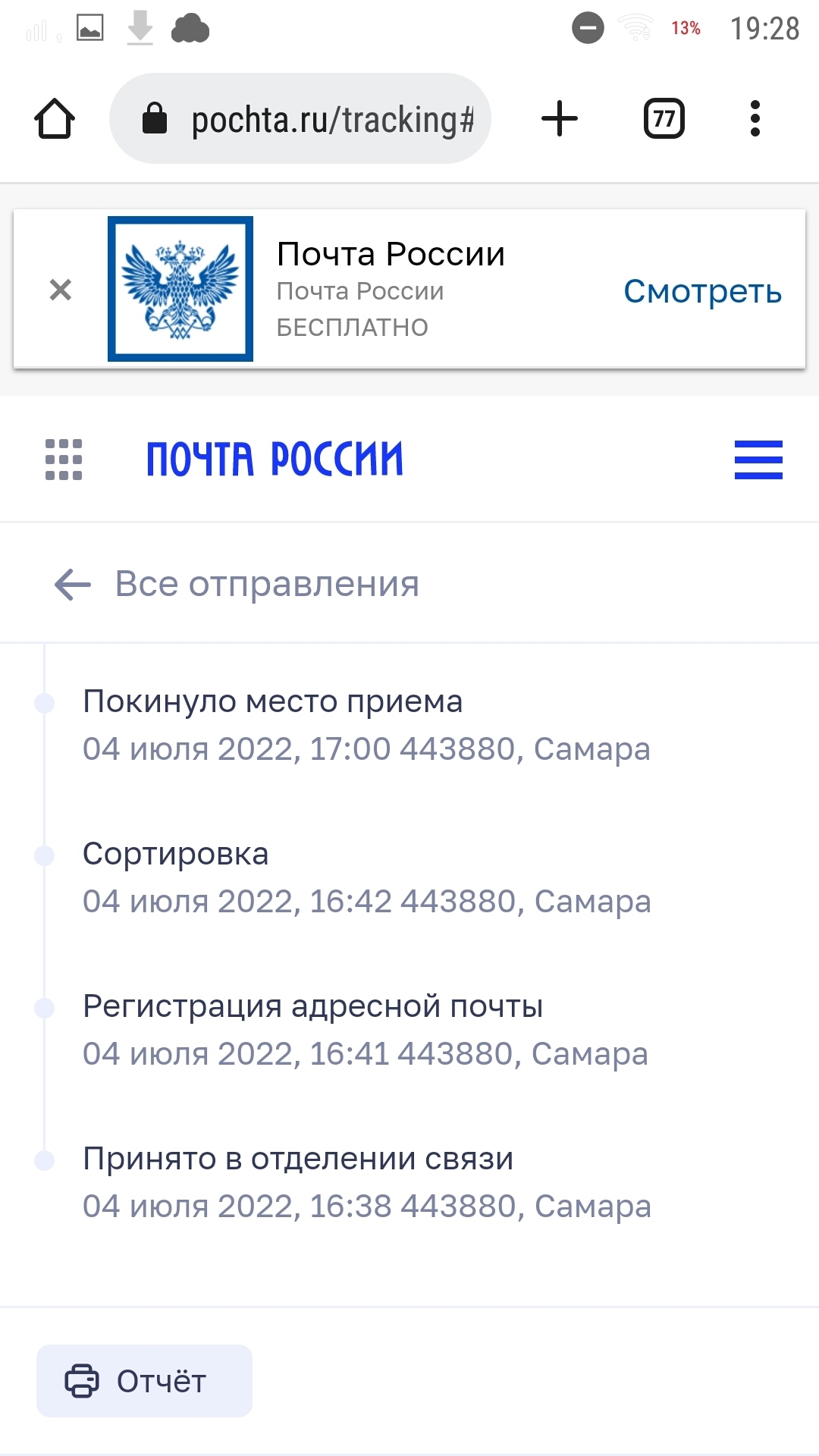The width and height of the screenshot is (819, 1456).
Task: Open the browser overflow menu
Action: point(755,119)
